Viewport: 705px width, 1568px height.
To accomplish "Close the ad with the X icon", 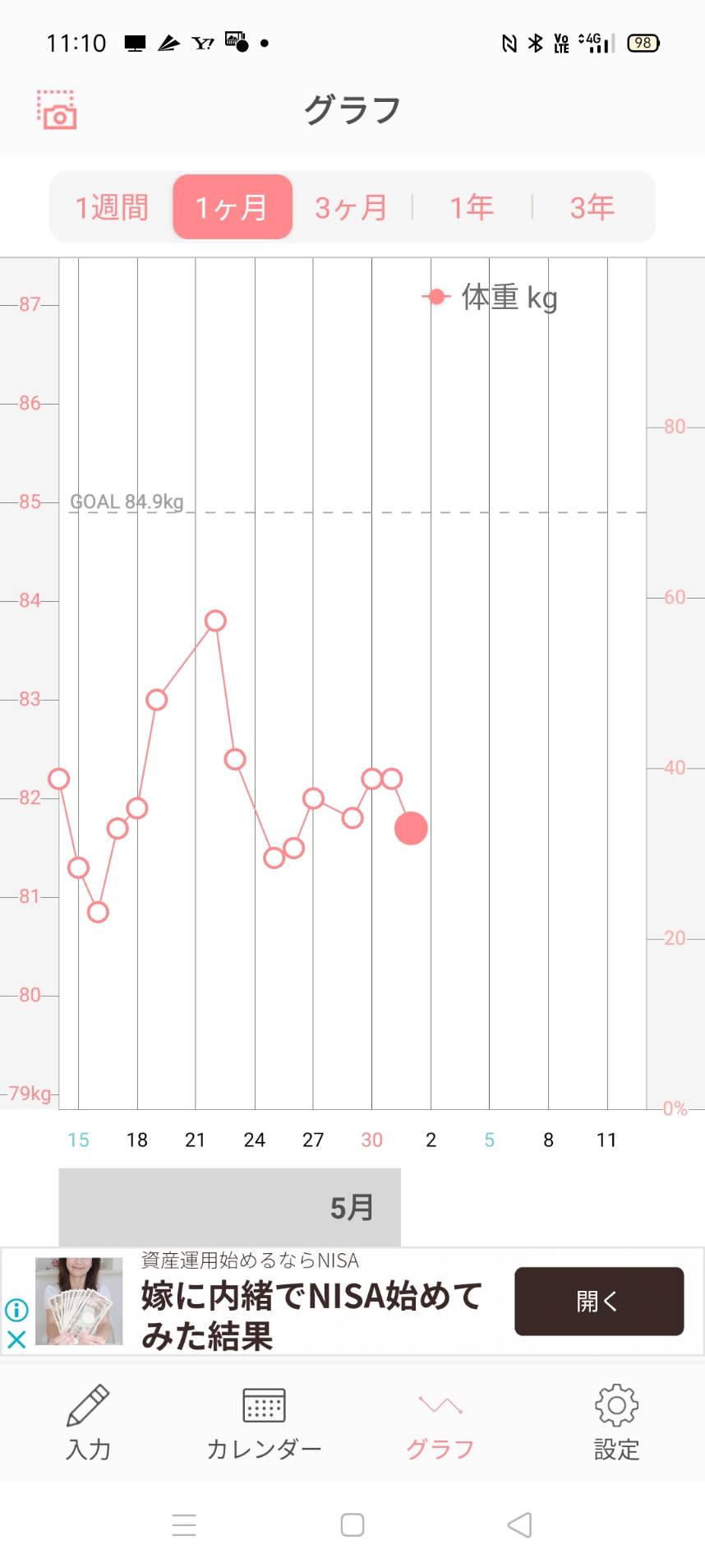I will [16, 1339].
